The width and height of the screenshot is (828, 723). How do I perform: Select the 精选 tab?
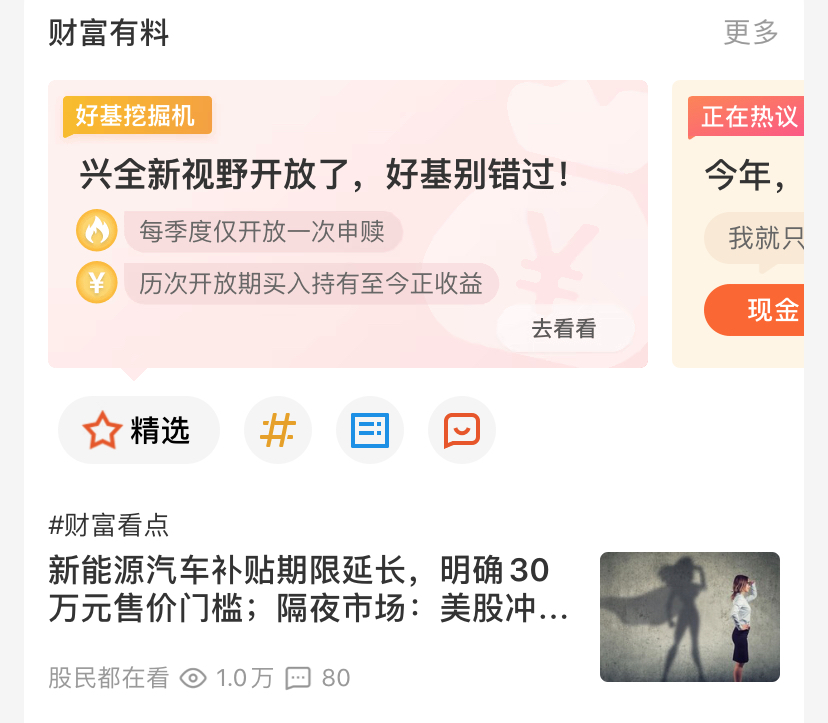coord(138,431)
